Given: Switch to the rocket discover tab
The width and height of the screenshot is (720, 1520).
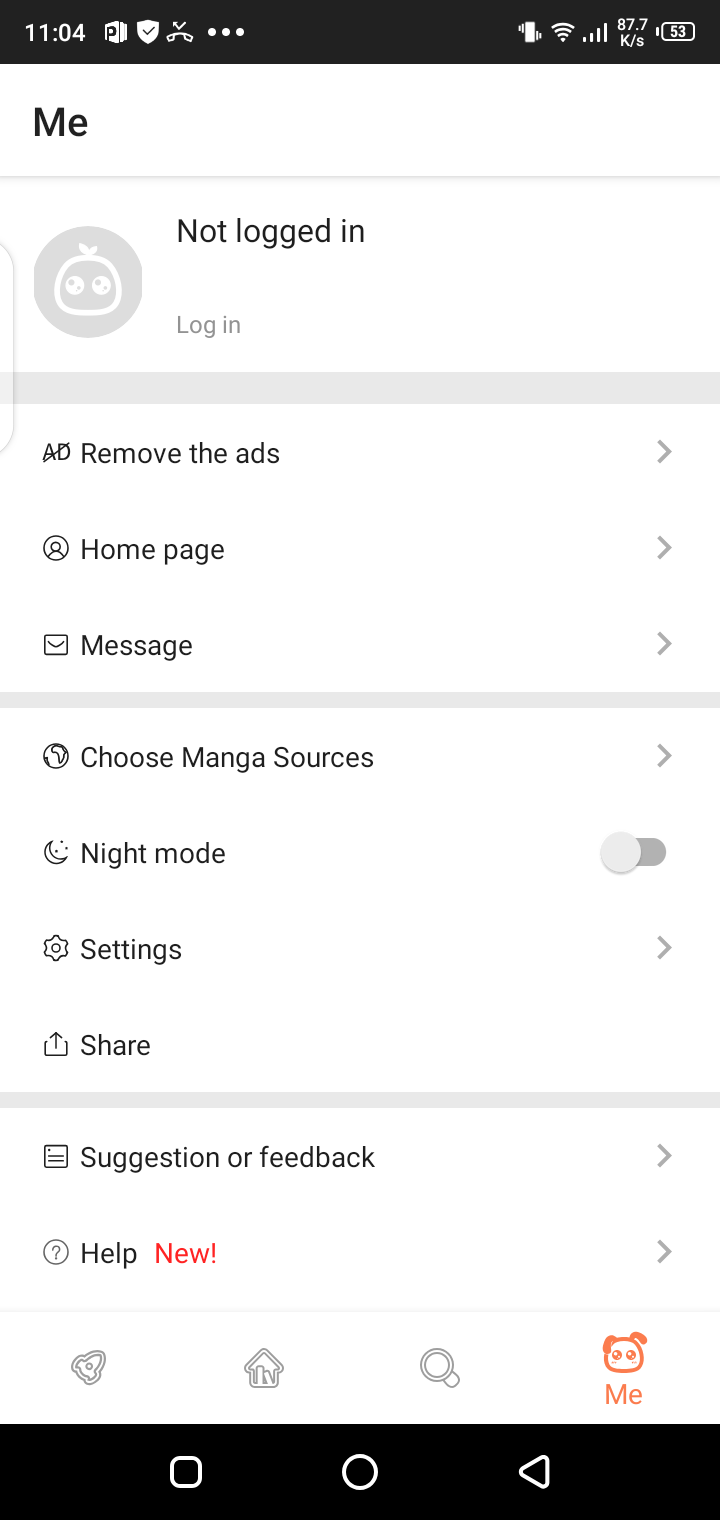Looking at the screenshot, I should tap(89, 1367).
